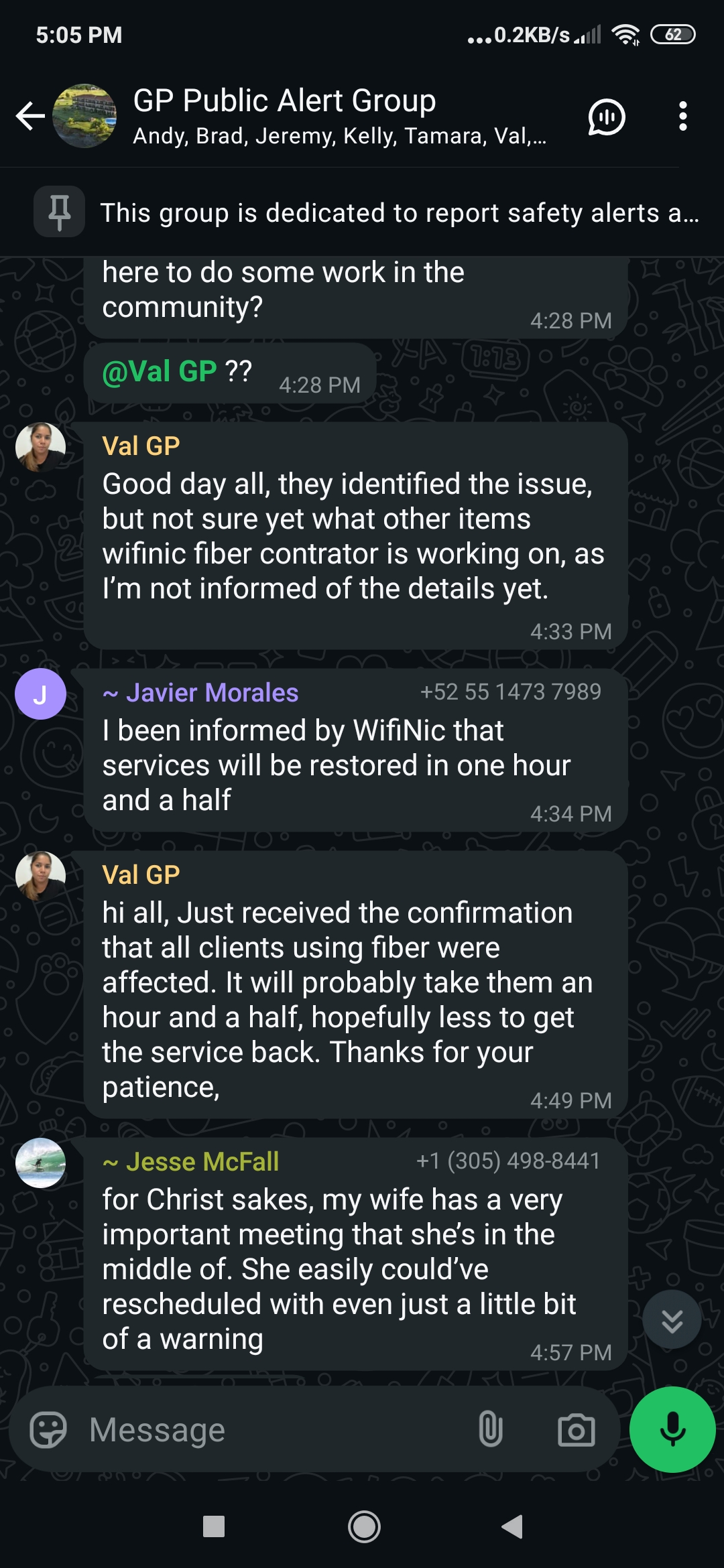
Task: Jump to the latest messages
Action: (672, 1319)
